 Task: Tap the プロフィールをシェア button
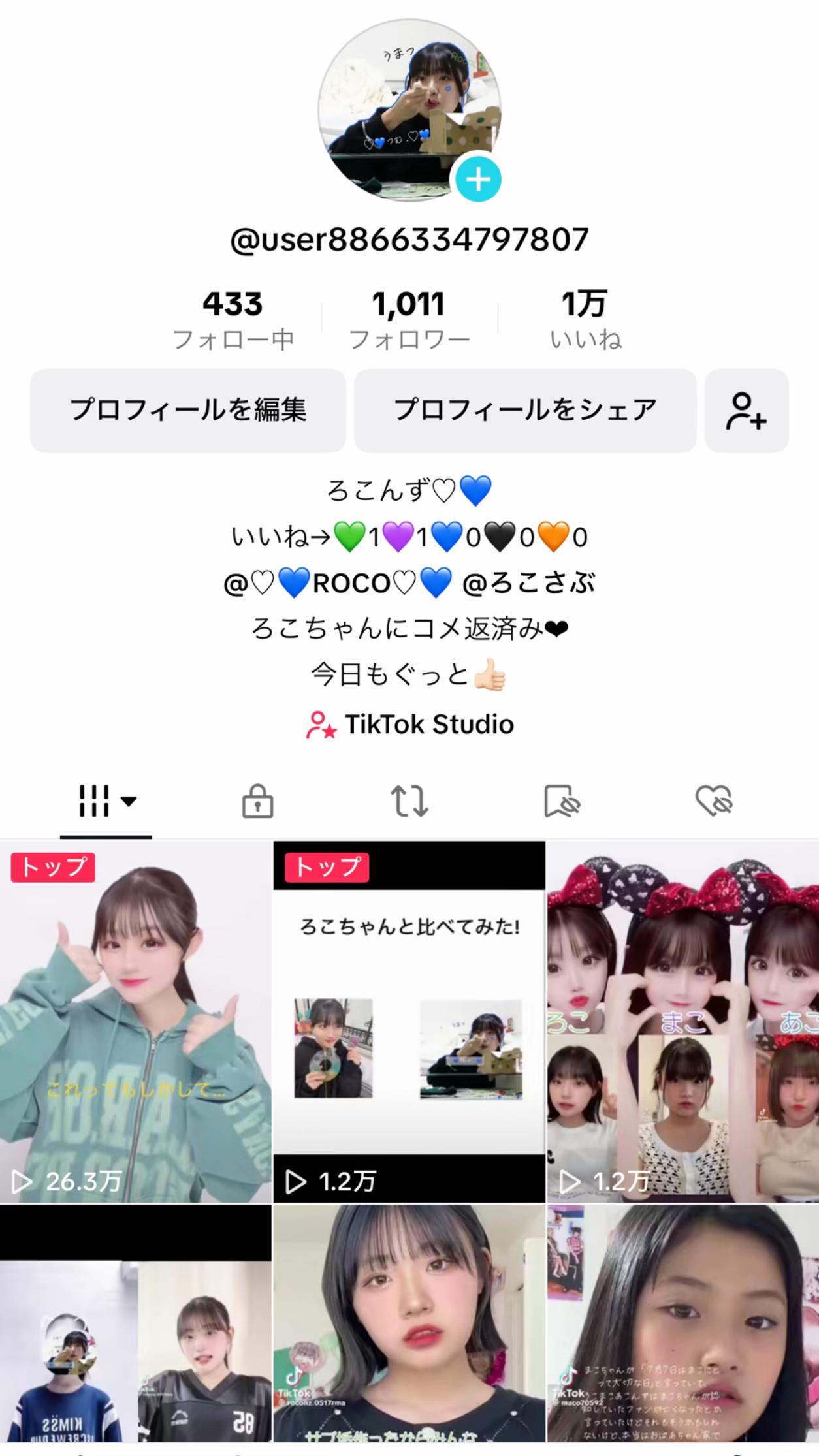tap(525, 410)
